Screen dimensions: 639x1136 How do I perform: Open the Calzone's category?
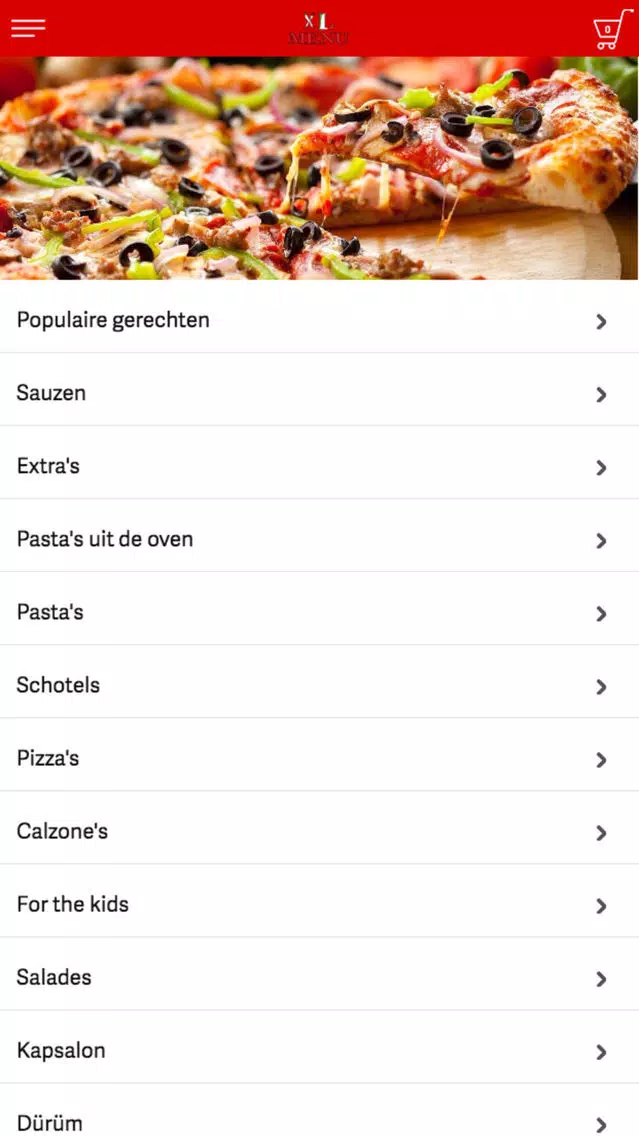(x=319, y=832)
